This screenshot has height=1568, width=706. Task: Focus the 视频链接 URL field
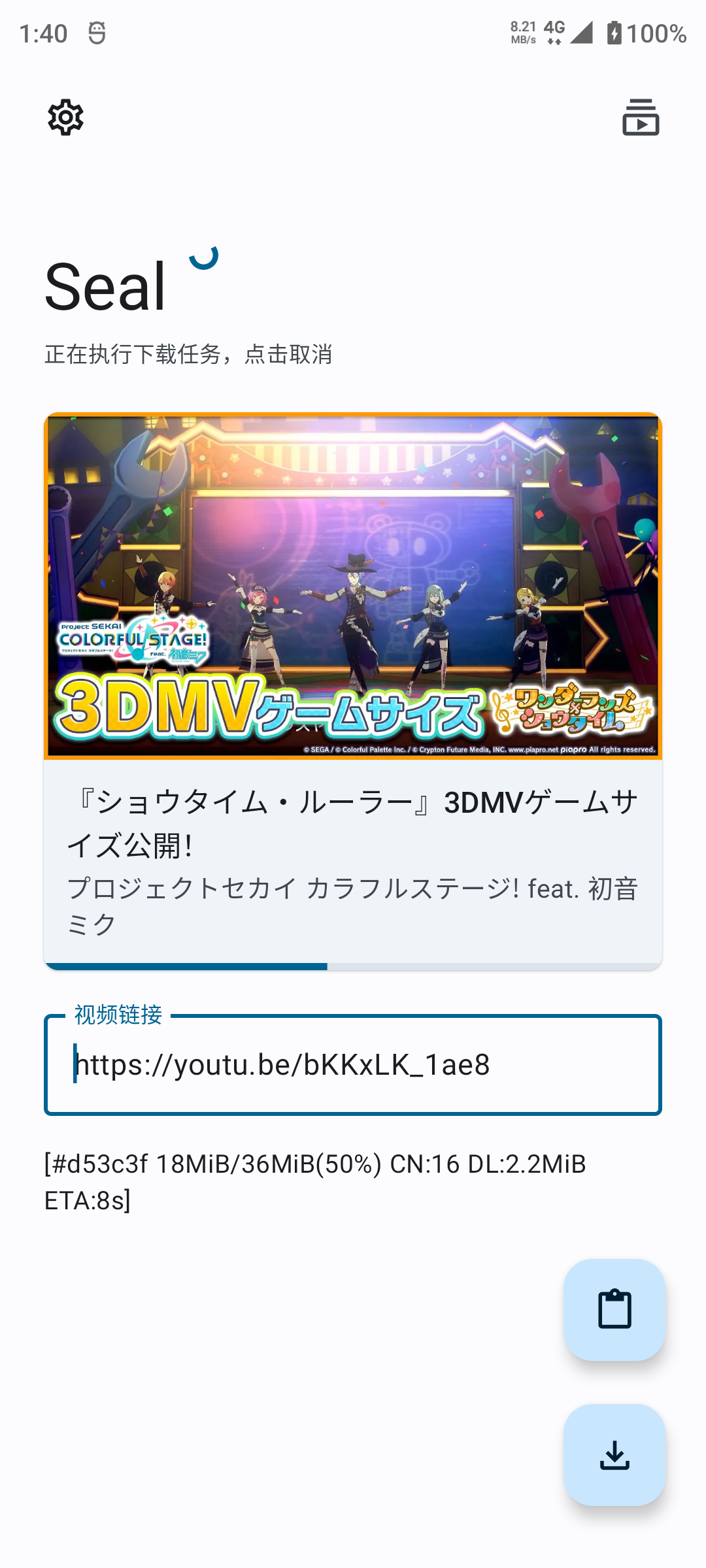tap(353, 1065)
